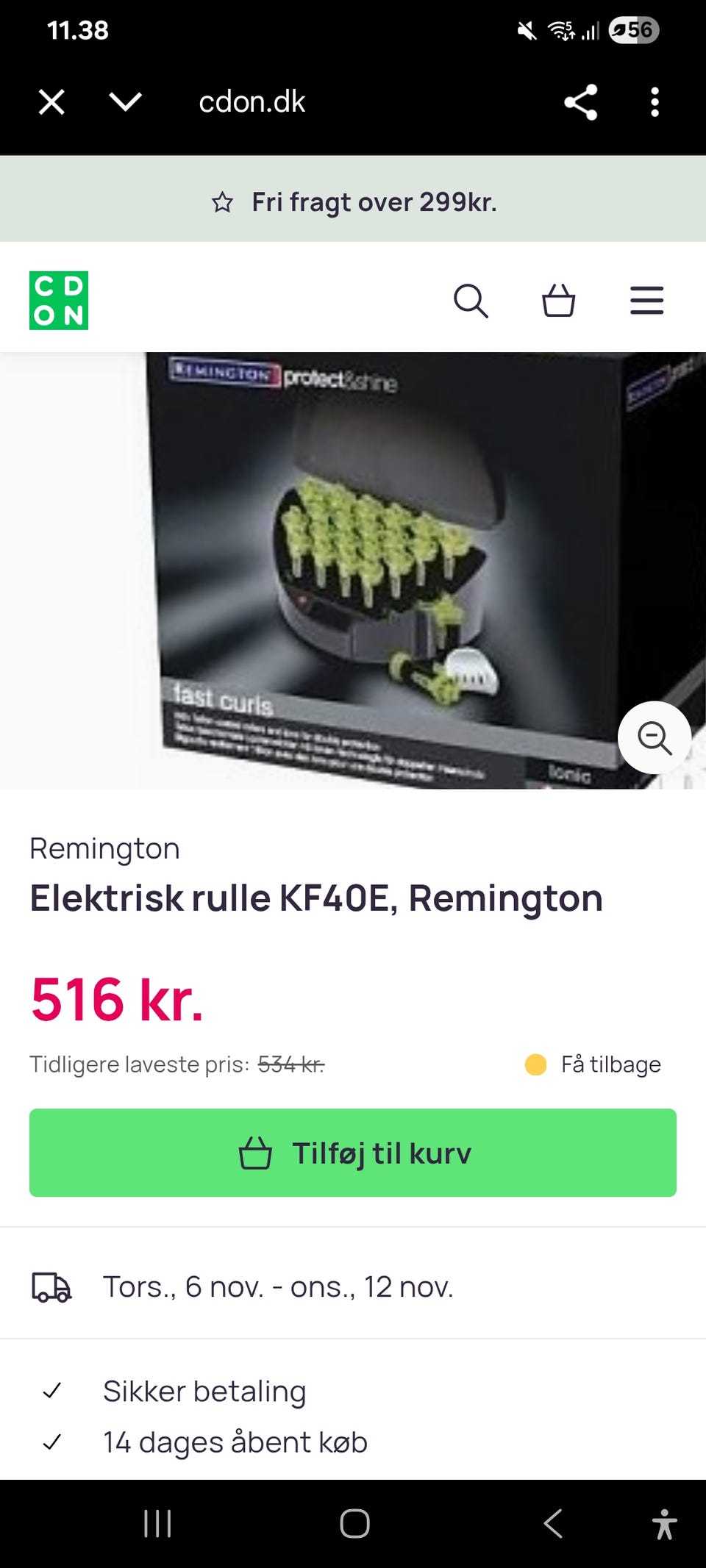Image resolution: width=706 pixels, height=1568 pixels.
Task: Select the Elektrisk rulle KF40E product title
Action: coord(316,897)
